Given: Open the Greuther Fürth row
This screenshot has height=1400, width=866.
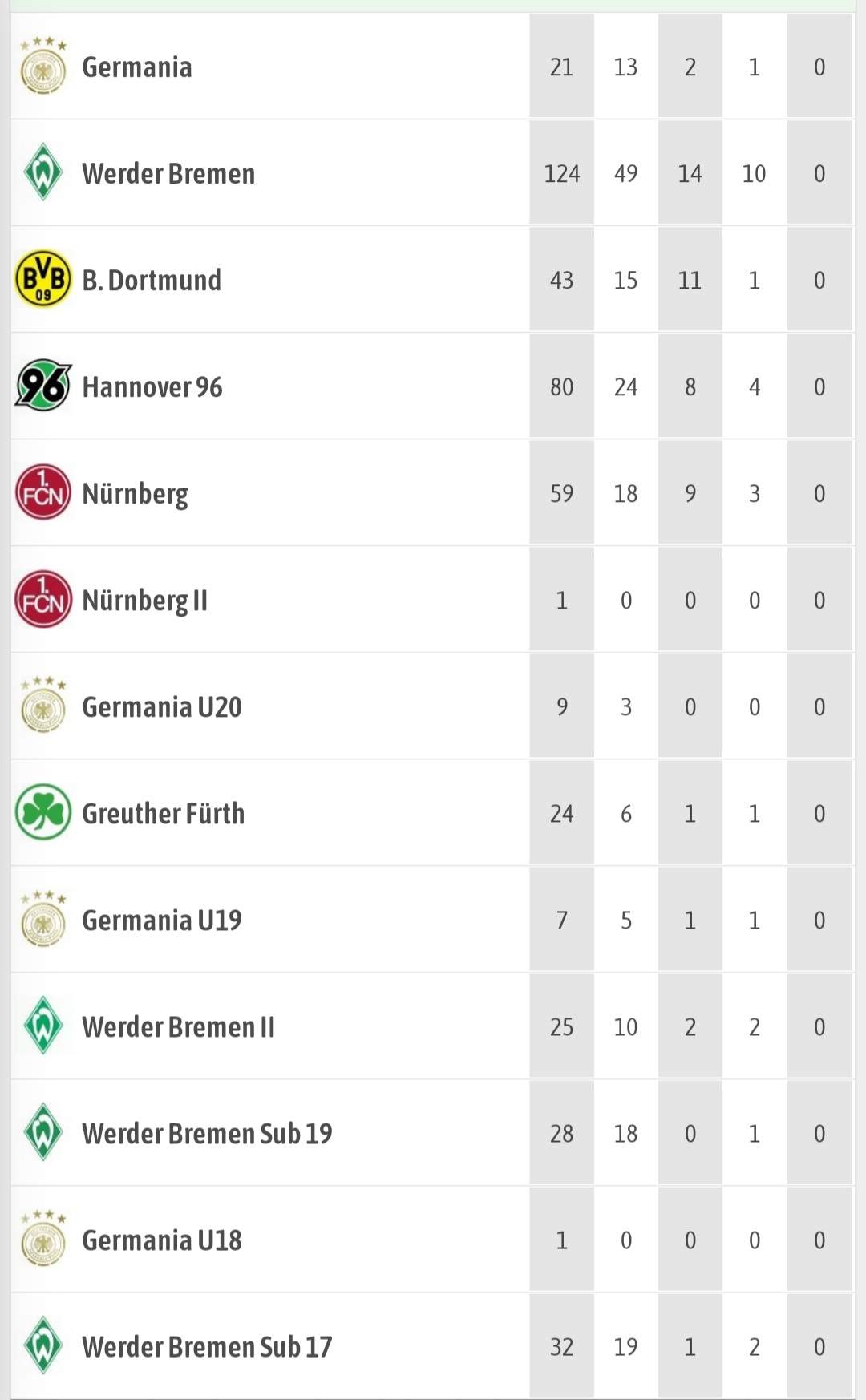Looking at the screenshot, I should click(x=432, y=813).
